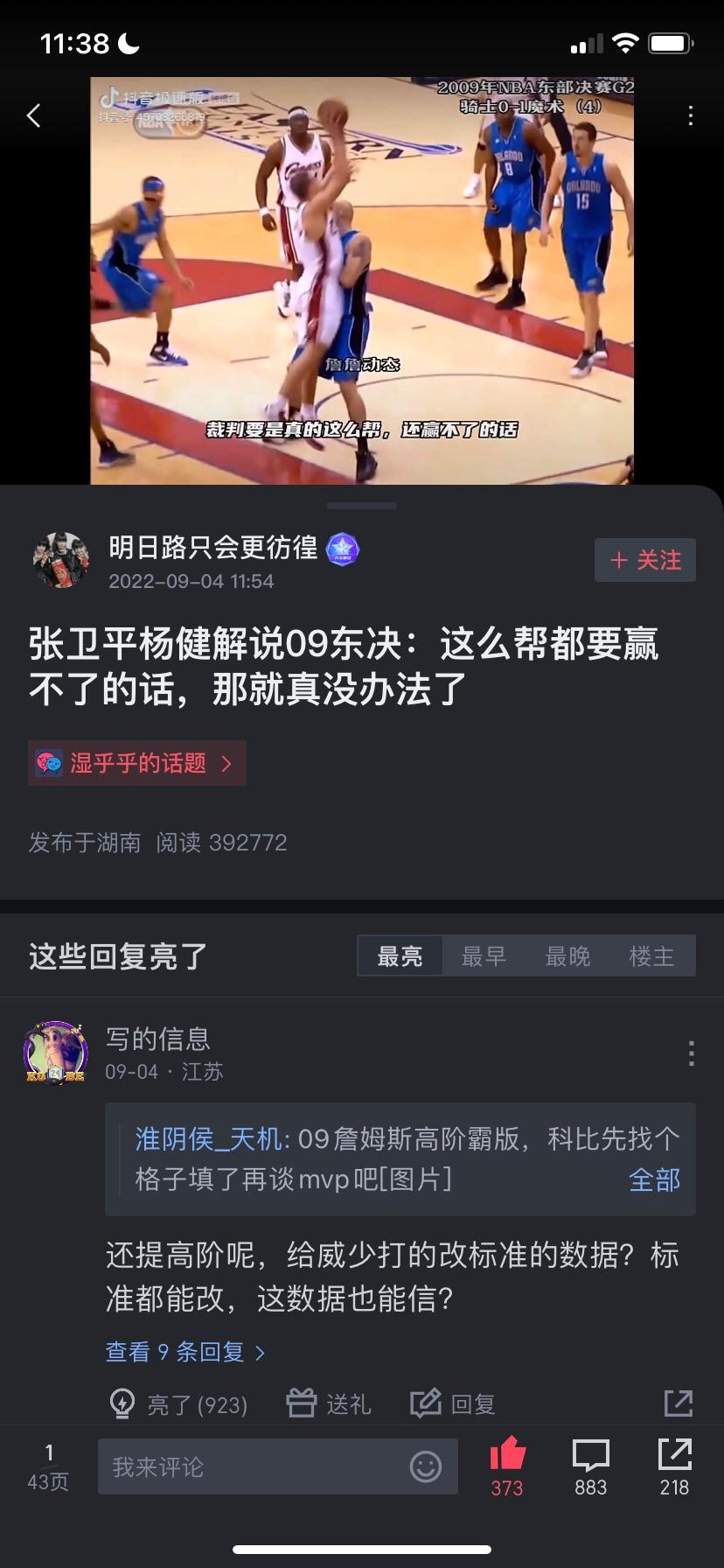The height and width of the screenshot is (1568, 724).
Task: Open the 湿乎乎的话题 topic
Action: [137, 763]
